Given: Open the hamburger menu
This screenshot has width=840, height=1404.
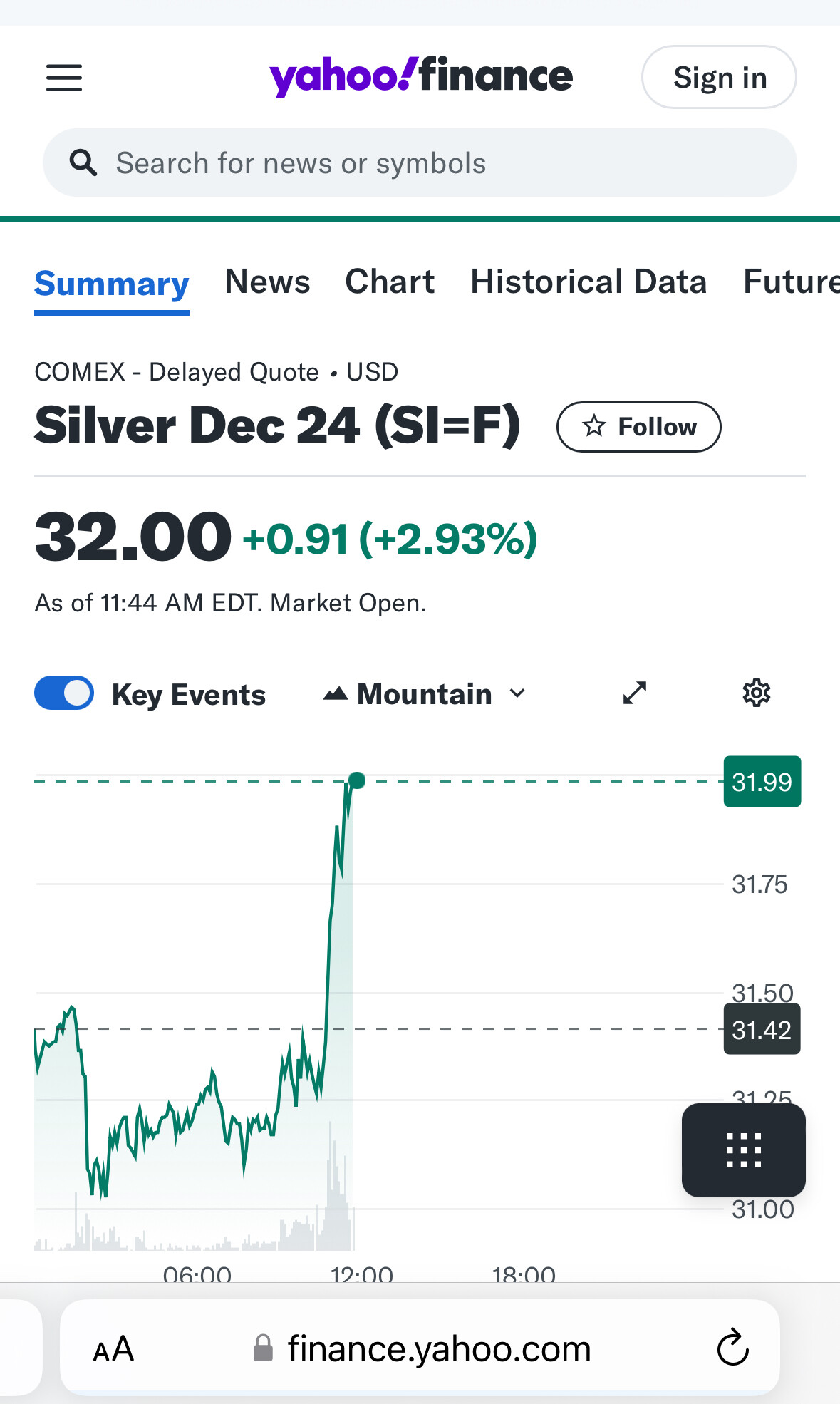Looking at the screenshot, I should 64,77.
